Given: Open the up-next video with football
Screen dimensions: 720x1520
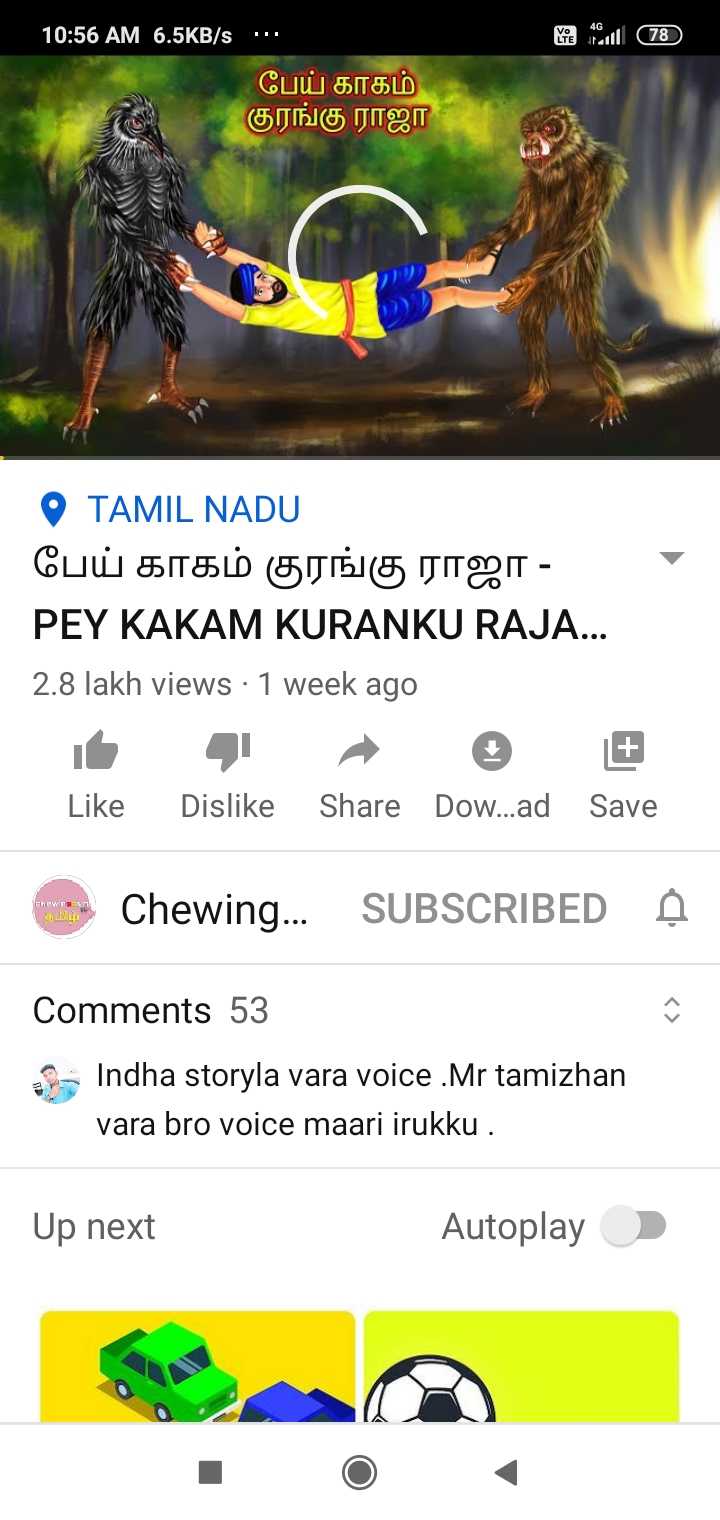Looking at the screenshot, I should pyautogui.click(x=521, y=1366).
